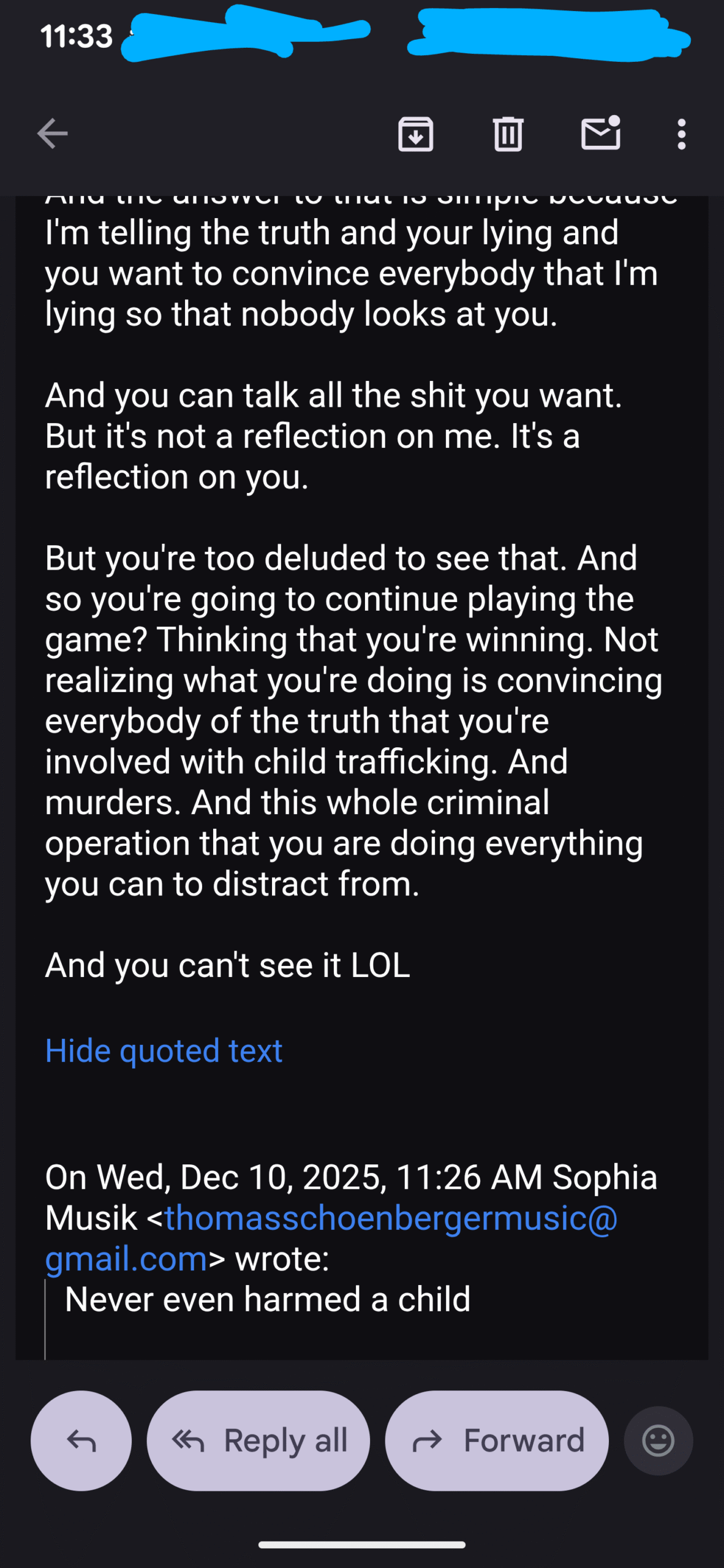Mark this email as unread
Screen dimensions: 724x1568
coord(600,134)
